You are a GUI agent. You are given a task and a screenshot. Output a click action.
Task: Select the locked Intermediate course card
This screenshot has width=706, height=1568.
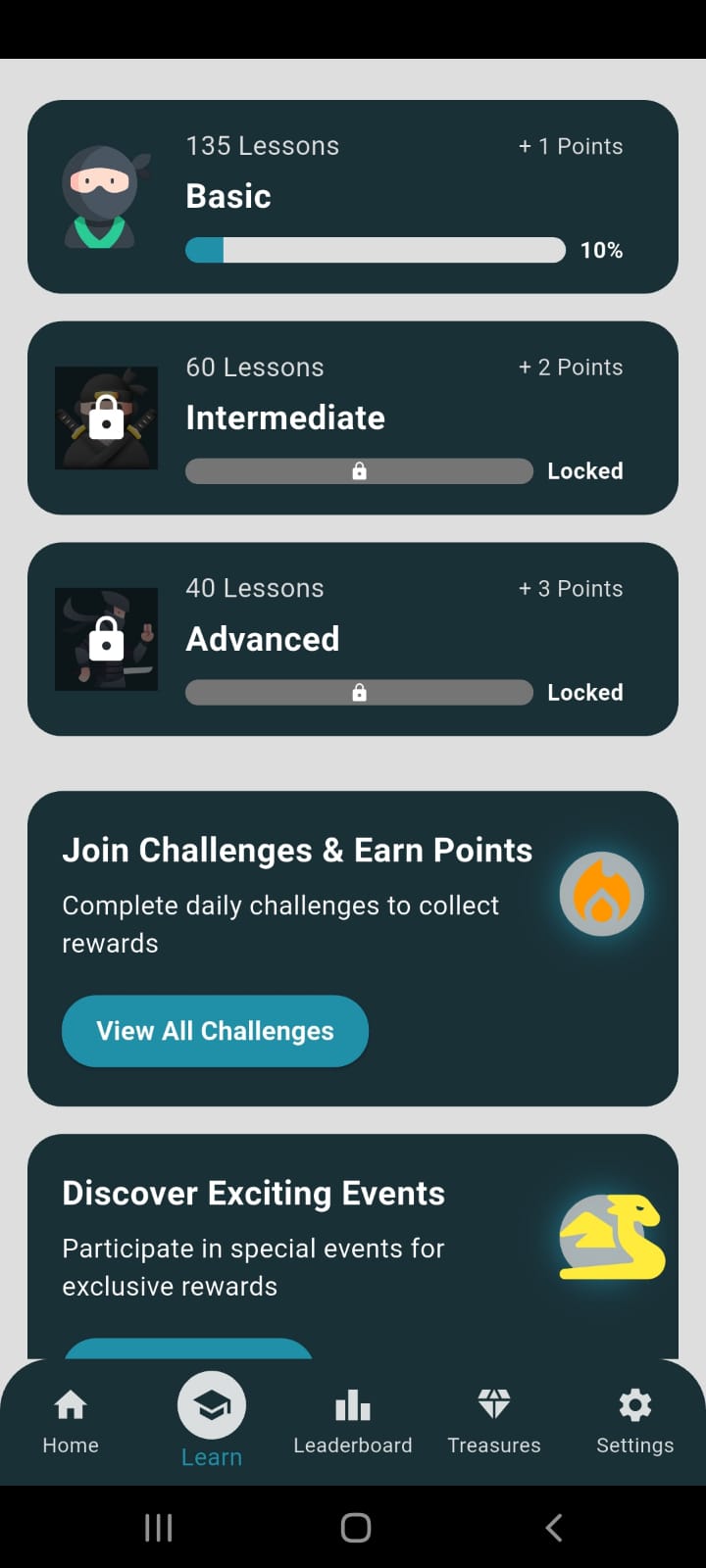[353, 417]
